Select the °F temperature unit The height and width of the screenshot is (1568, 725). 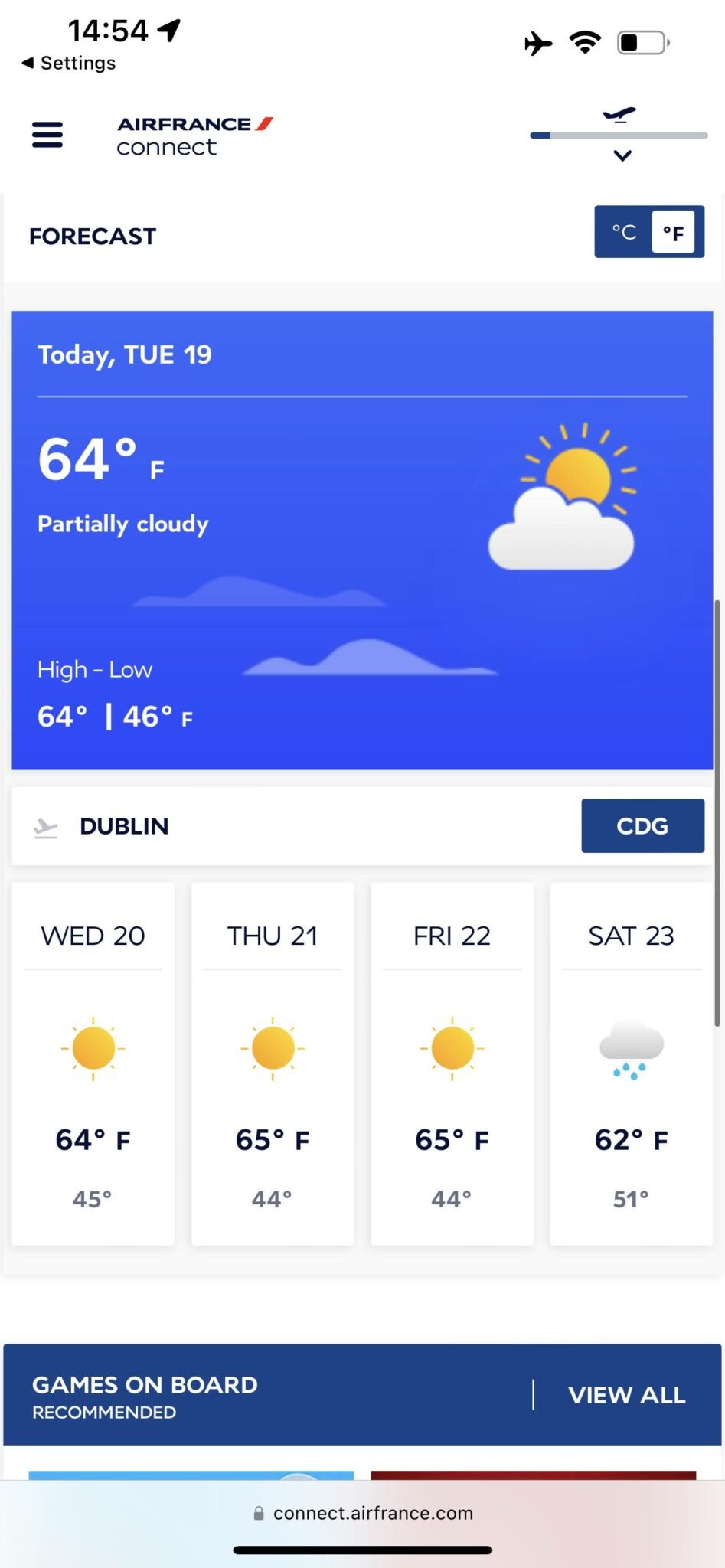(x=673, y=232)
